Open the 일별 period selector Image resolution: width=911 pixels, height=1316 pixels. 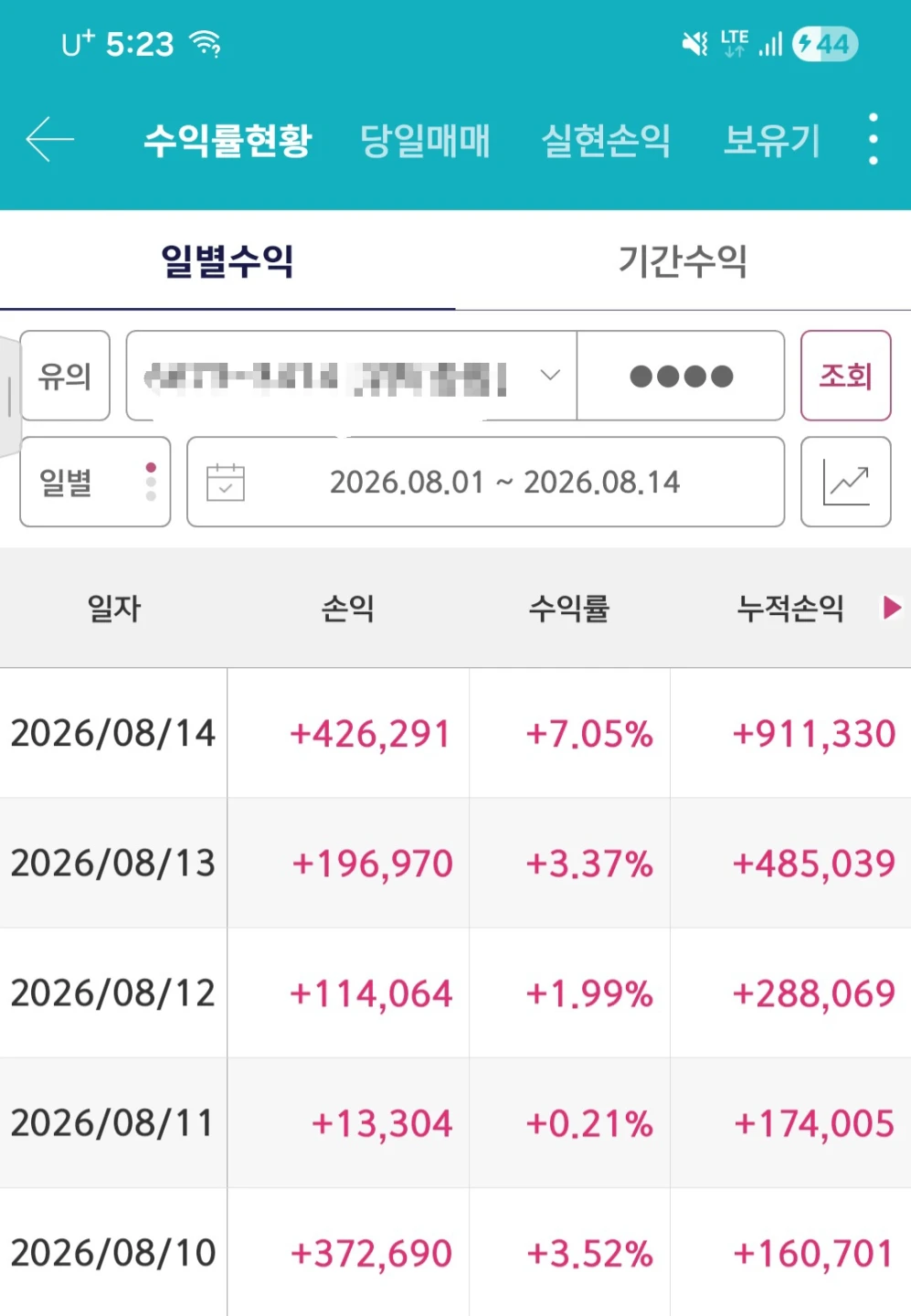click(x=95, y=482)
